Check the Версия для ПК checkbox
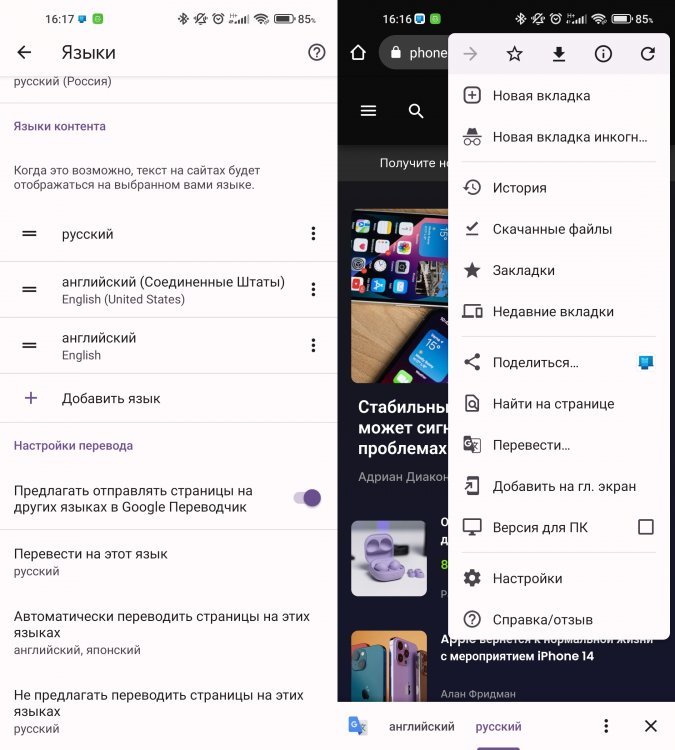The image size is (675, 750). point(645,527)
